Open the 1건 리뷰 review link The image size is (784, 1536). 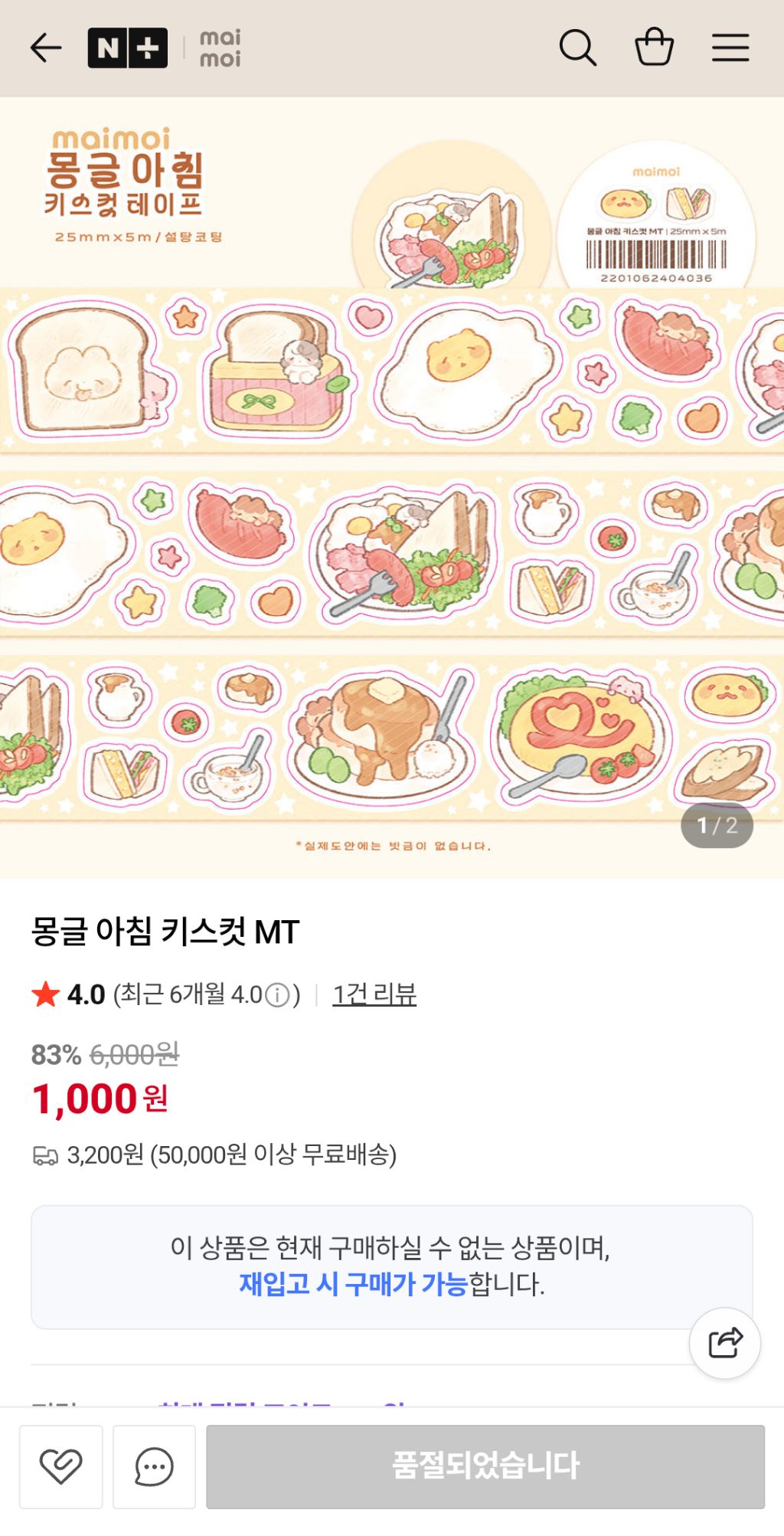coord(374,994)
